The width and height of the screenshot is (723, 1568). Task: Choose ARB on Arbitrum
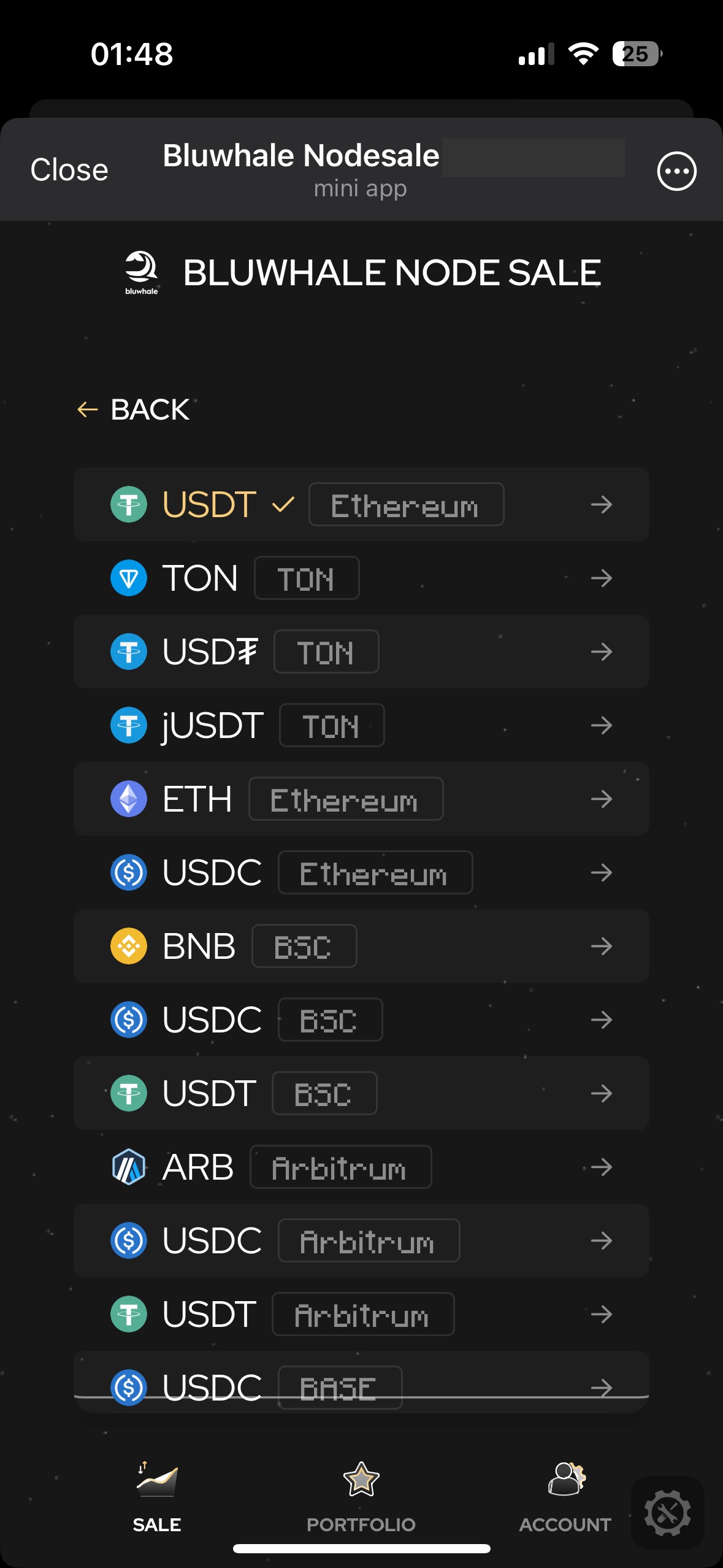click(361, 1167)
